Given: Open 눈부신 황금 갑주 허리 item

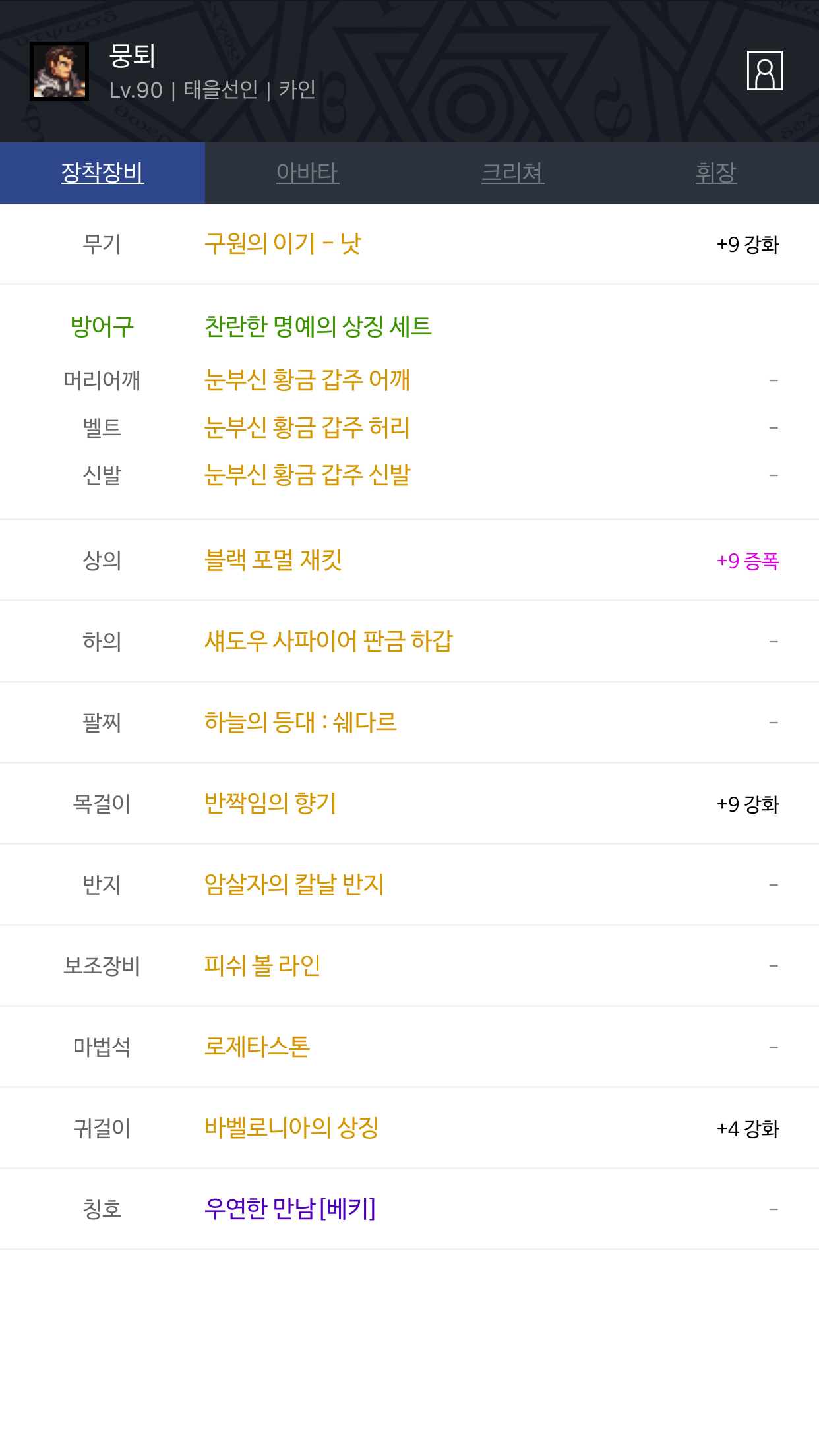Looking at the screenshot, I should click(x=307, y=427).
